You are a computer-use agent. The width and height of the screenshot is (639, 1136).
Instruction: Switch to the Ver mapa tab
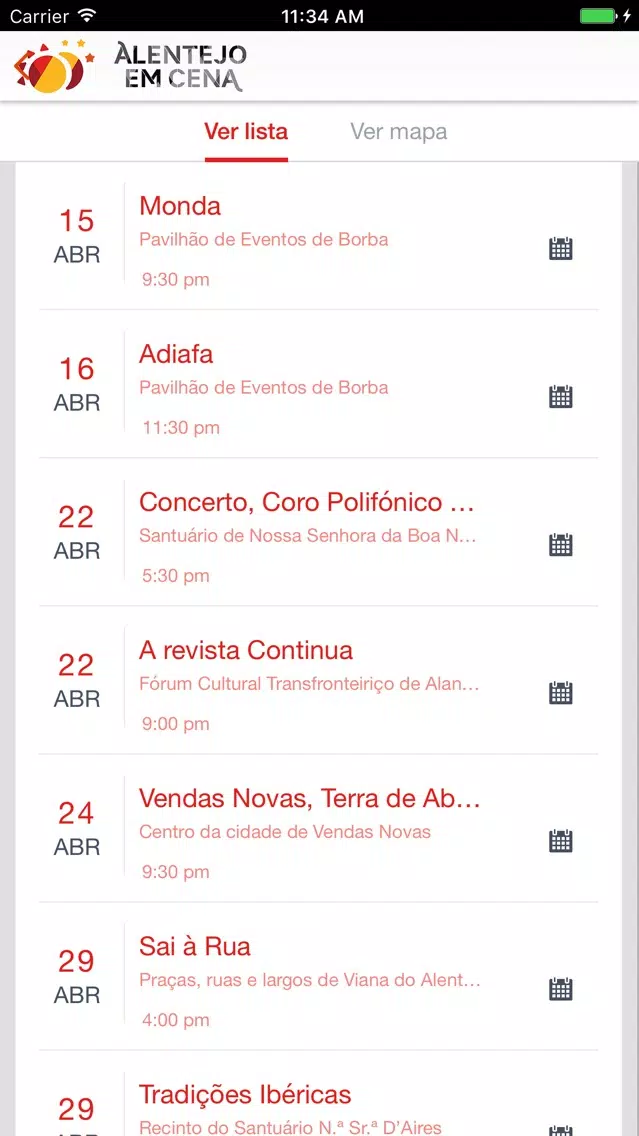398,132
